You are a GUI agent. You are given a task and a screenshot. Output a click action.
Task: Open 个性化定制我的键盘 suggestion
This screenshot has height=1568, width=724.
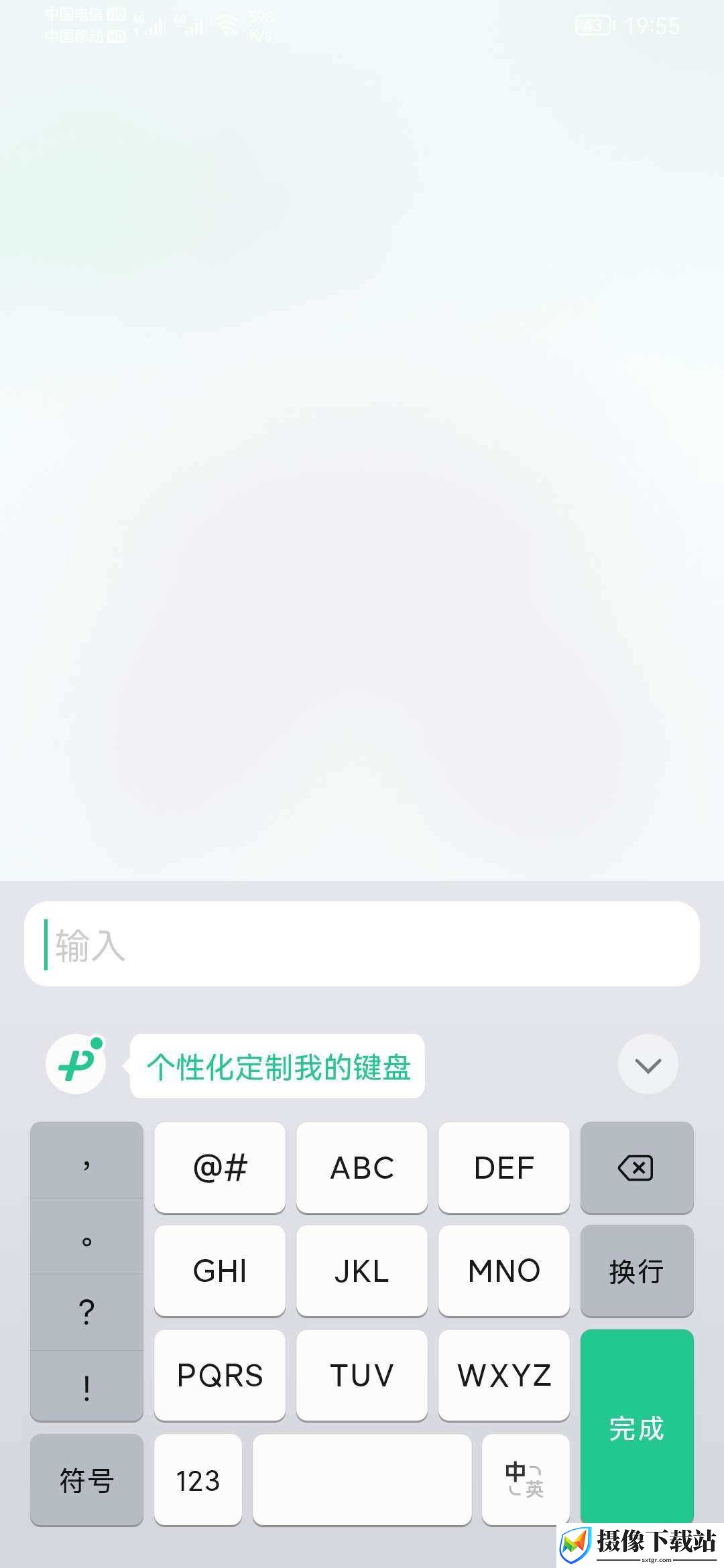278,1066
